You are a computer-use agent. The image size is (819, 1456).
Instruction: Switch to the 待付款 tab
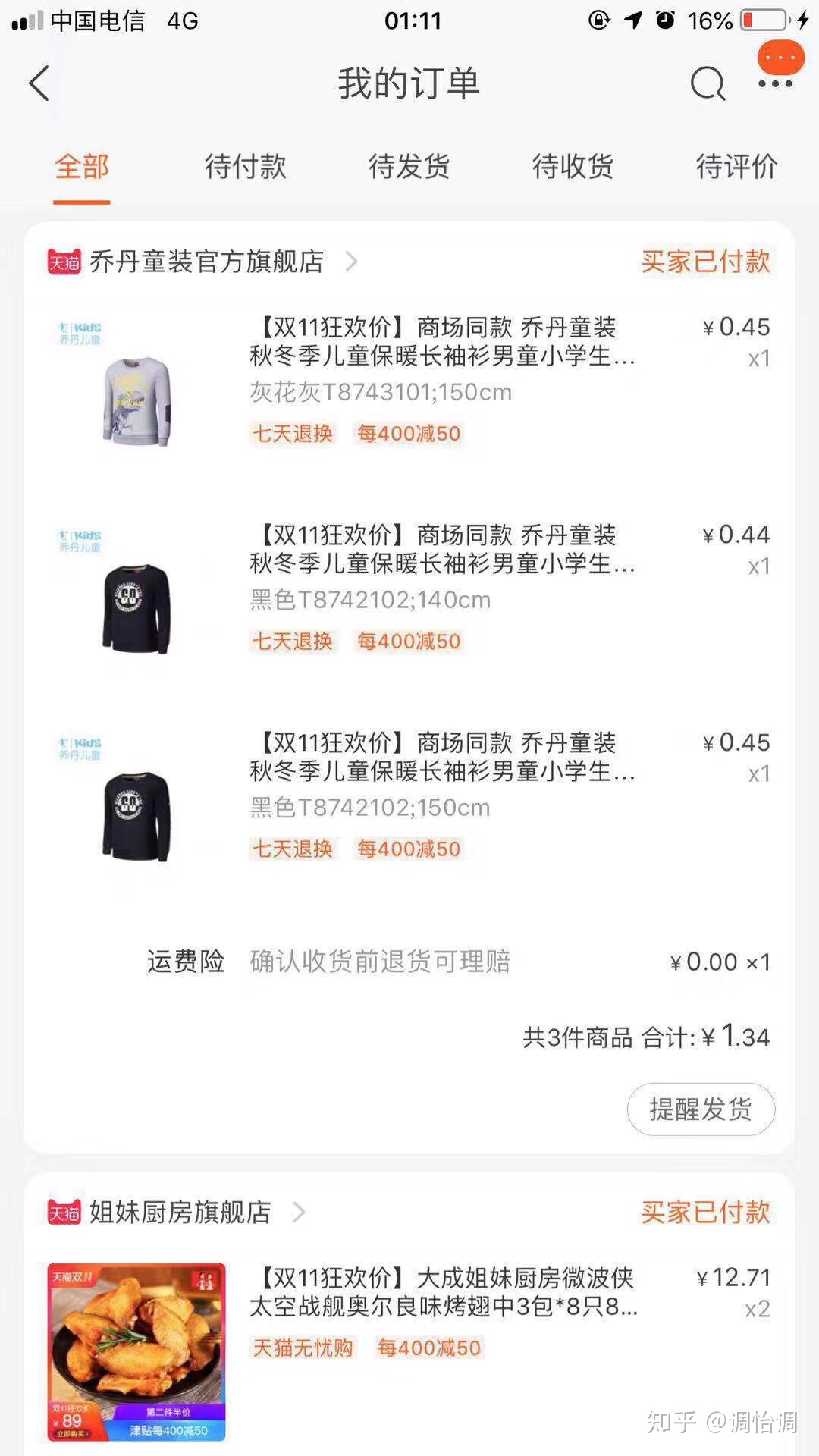245,166
